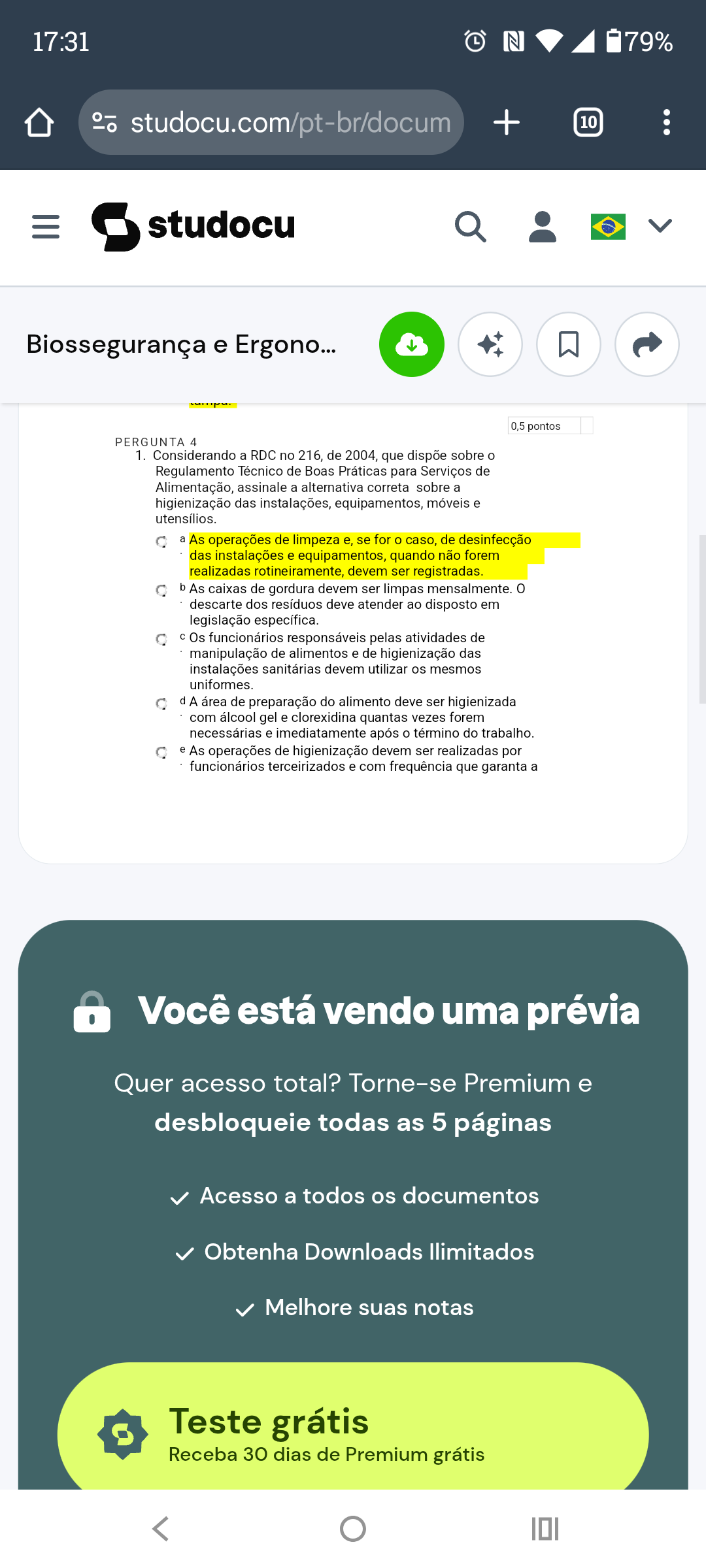Start the Teste grátis premium trial
The height and width of the screenshot is (1568, 706).
(x=353, y=1434)
